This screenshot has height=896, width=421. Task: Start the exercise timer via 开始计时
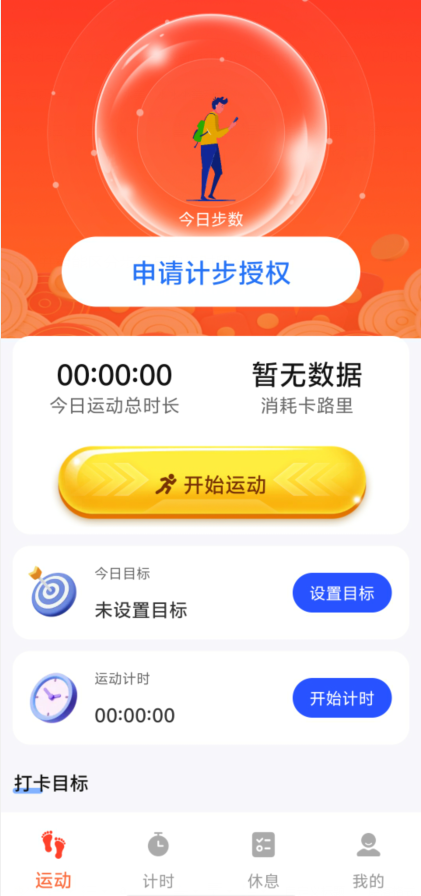point(342,698)
